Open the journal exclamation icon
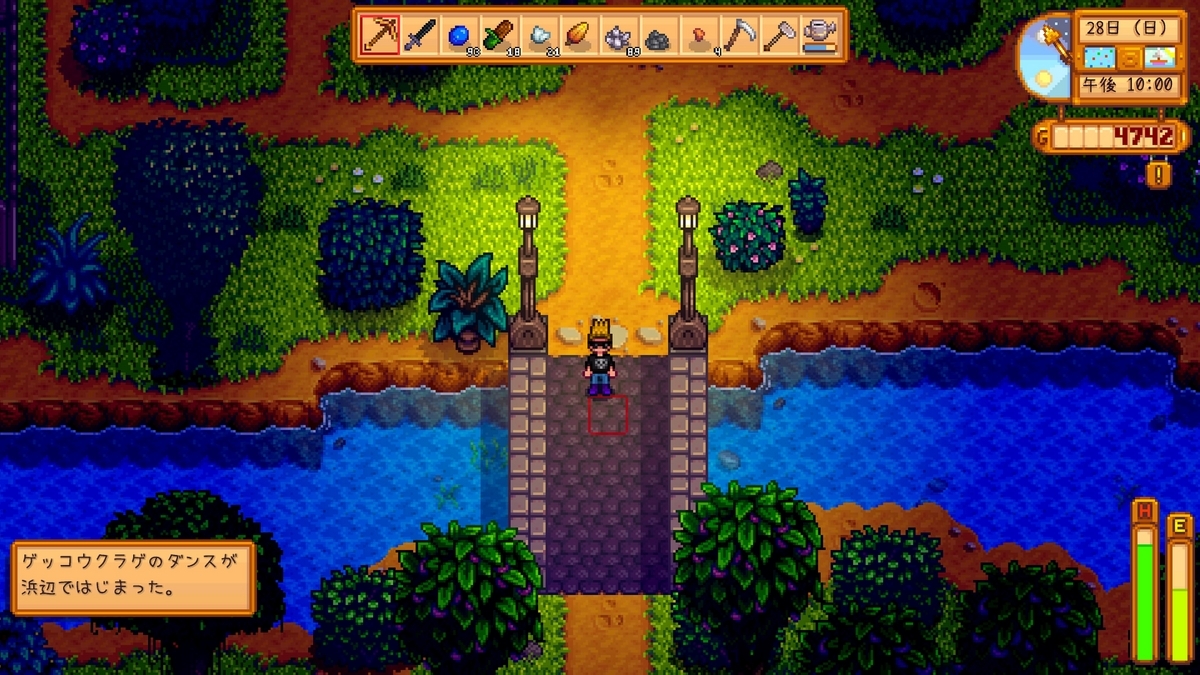This screenshot has width=1200, height=675. (1159, 176)
